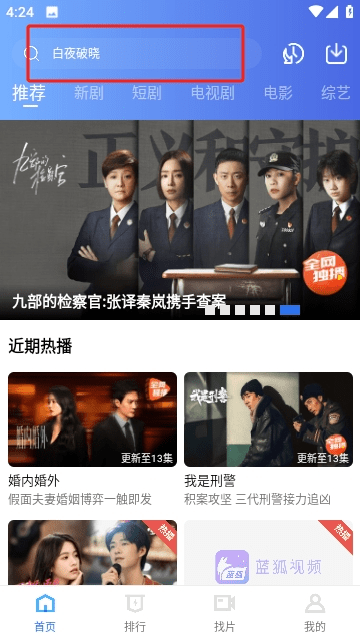Viewport: 360px width, 640px height.
Task: Switch to the 短剧 tab
Action: point(147,93)
